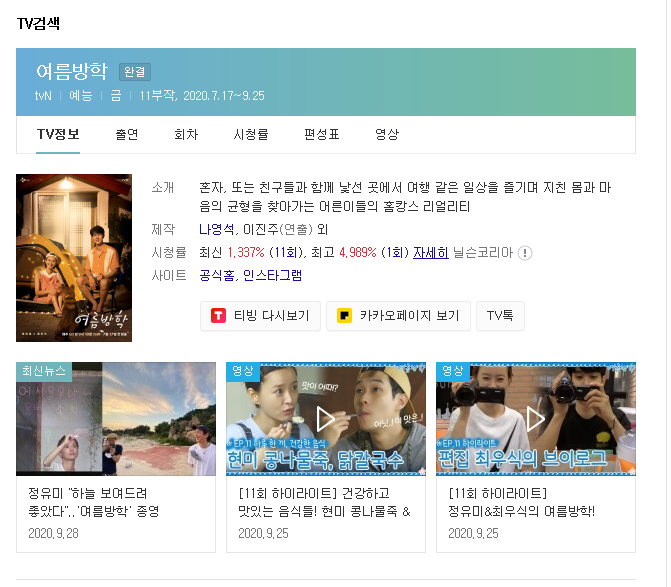Open the 시청률 tab
671x587 pixels.
pyautogui.click(x=250, y=134)
